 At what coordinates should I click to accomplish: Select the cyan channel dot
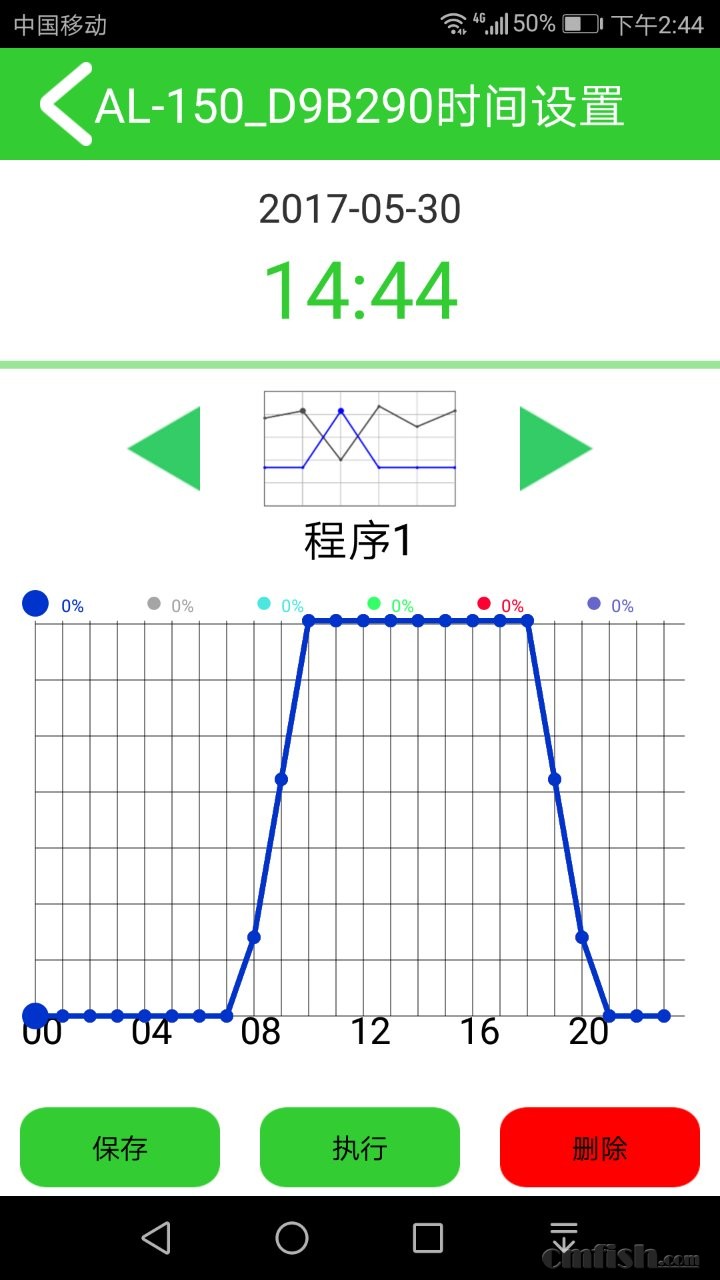[264, 604]
